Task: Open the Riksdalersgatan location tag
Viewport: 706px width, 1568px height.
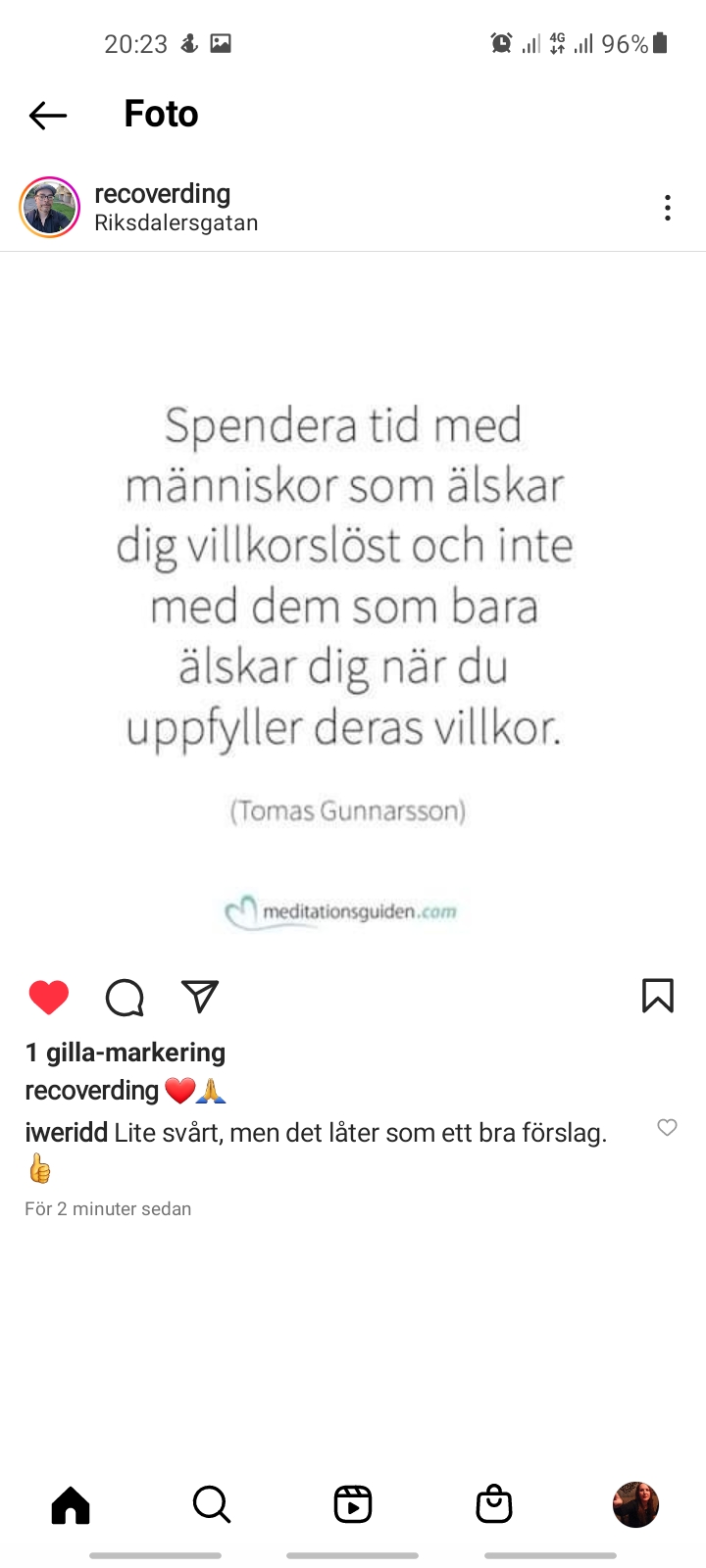Action: click(x=176, y=223)
